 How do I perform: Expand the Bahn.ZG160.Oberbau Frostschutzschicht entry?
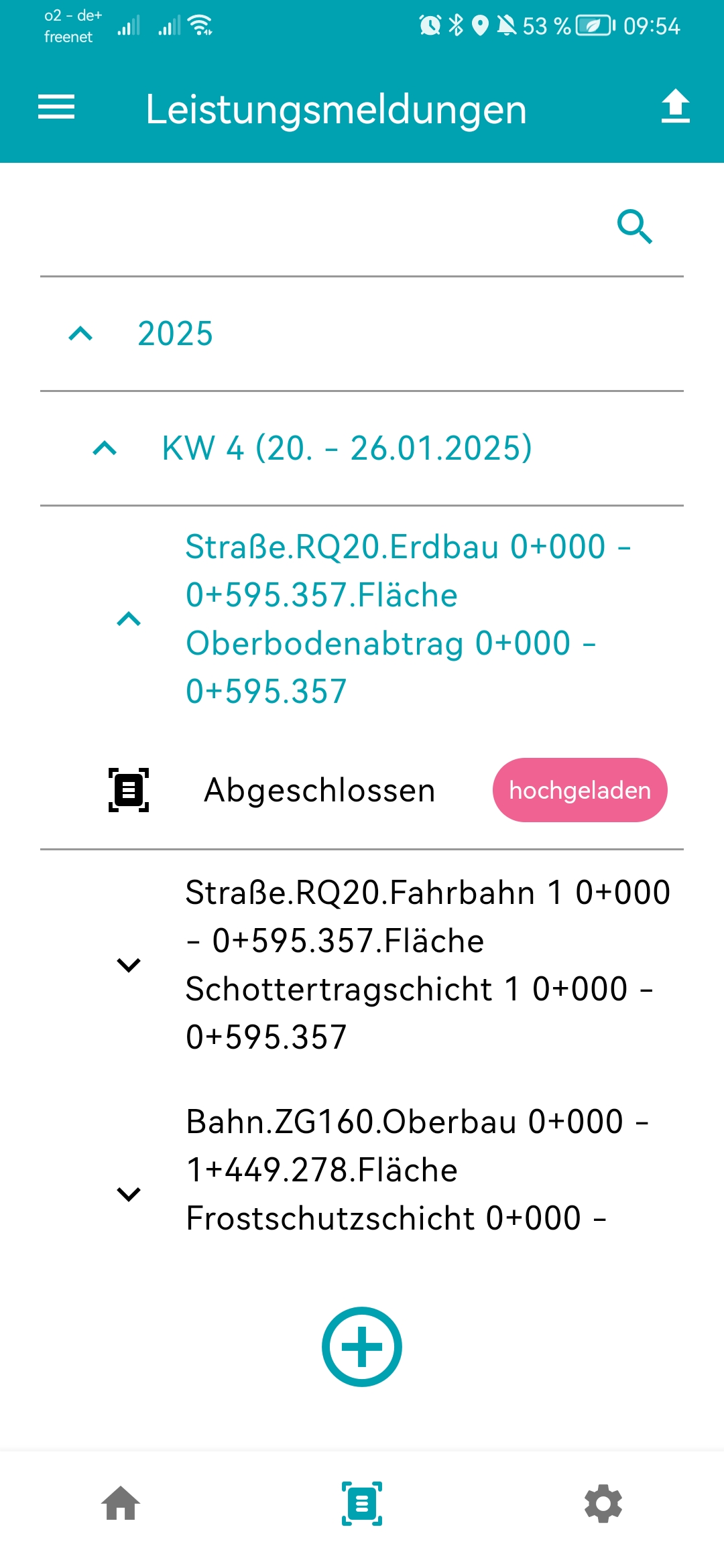click(x=129, y=1194)
